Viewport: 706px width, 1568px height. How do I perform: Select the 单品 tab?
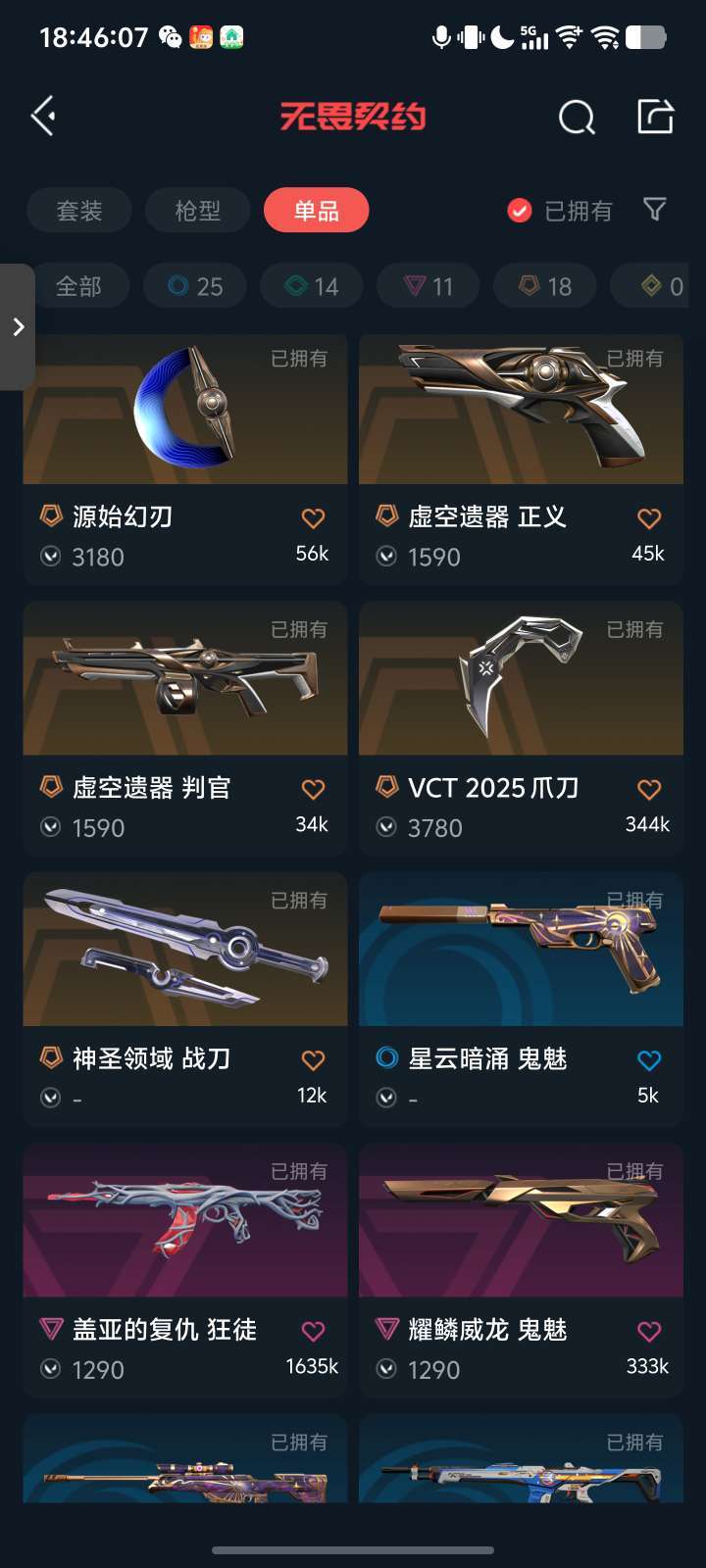pos(317,211)
